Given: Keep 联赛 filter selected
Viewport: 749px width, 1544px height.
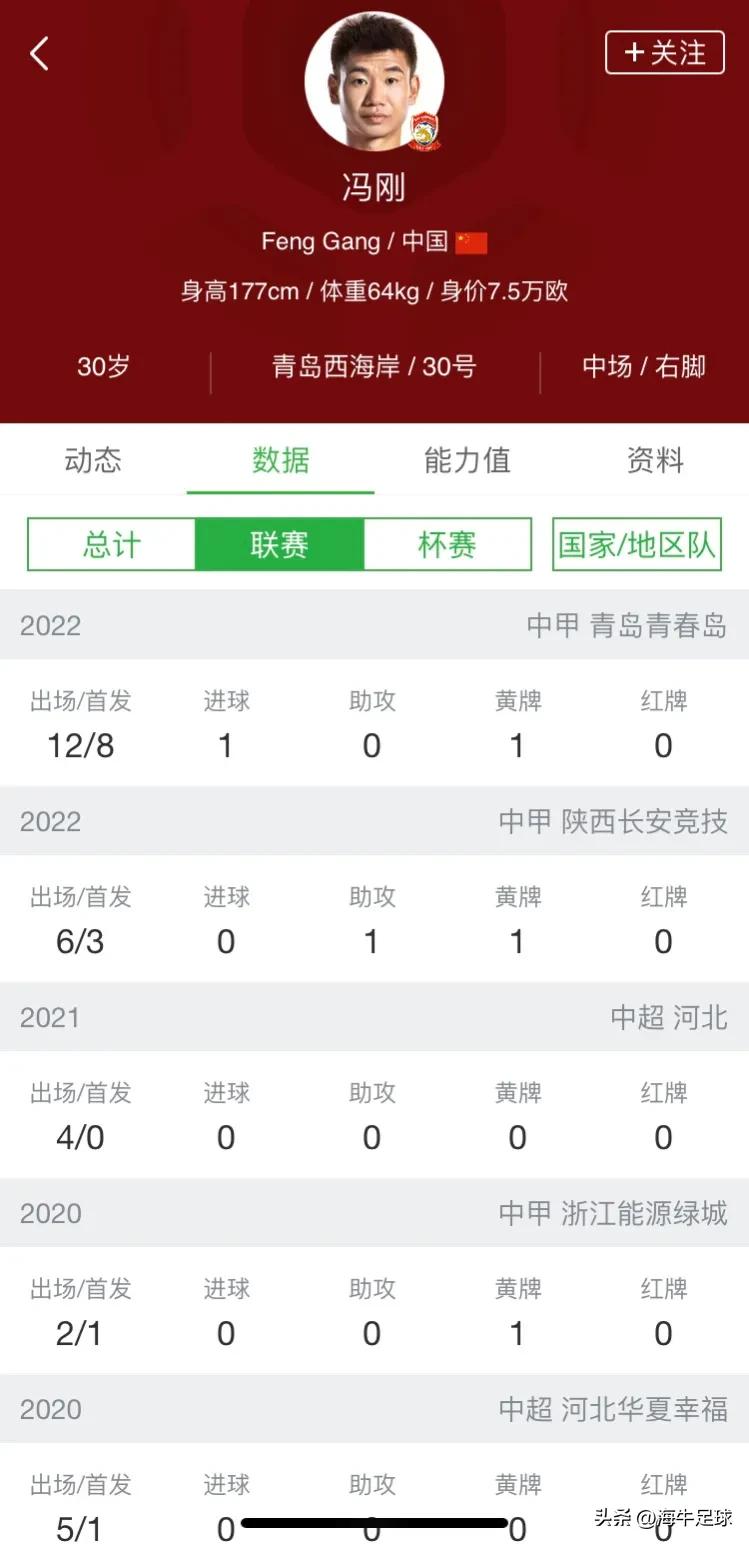Looking at the screenshot, I should pyautogui.click(x=280, y=544).
